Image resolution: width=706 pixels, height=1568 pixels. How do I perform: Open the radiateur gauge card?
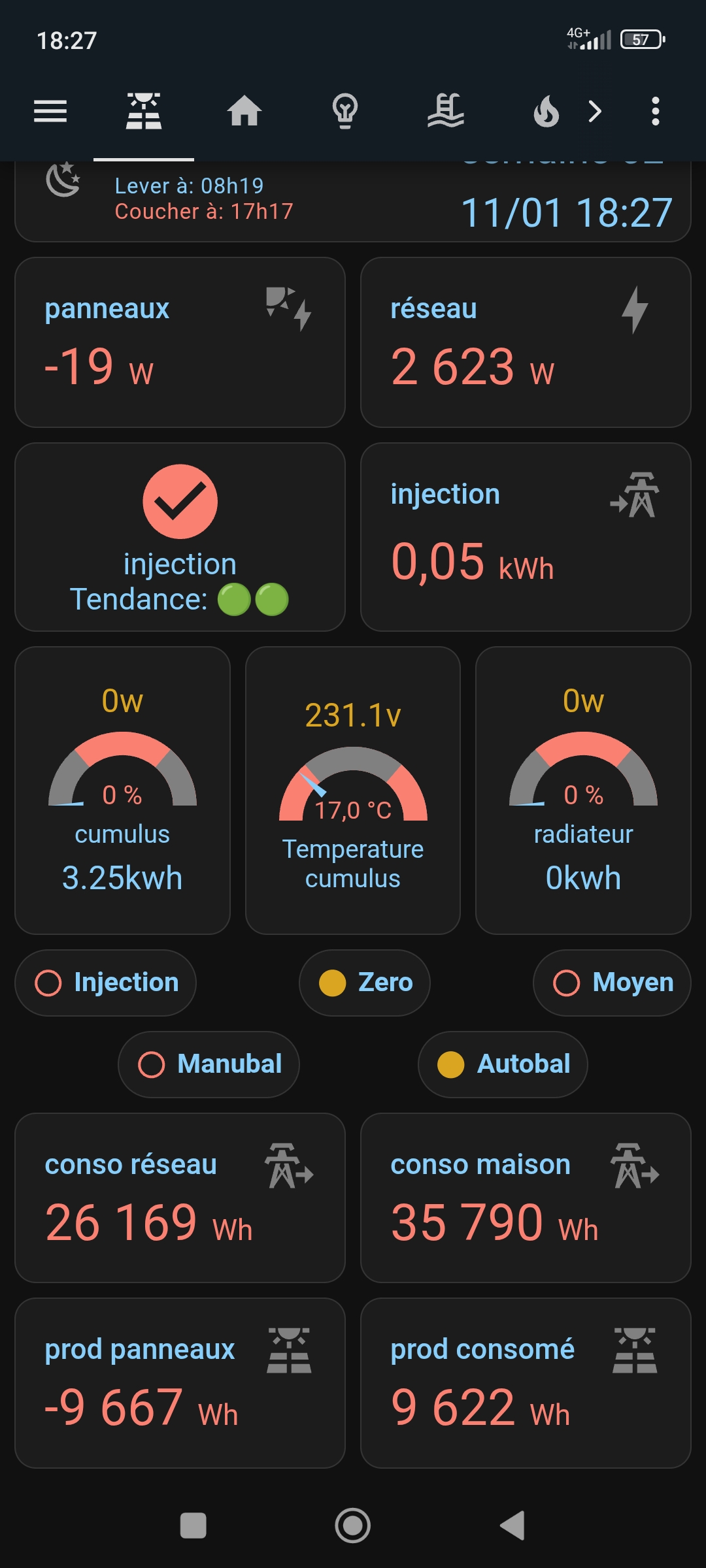click(x=583, y=790)
